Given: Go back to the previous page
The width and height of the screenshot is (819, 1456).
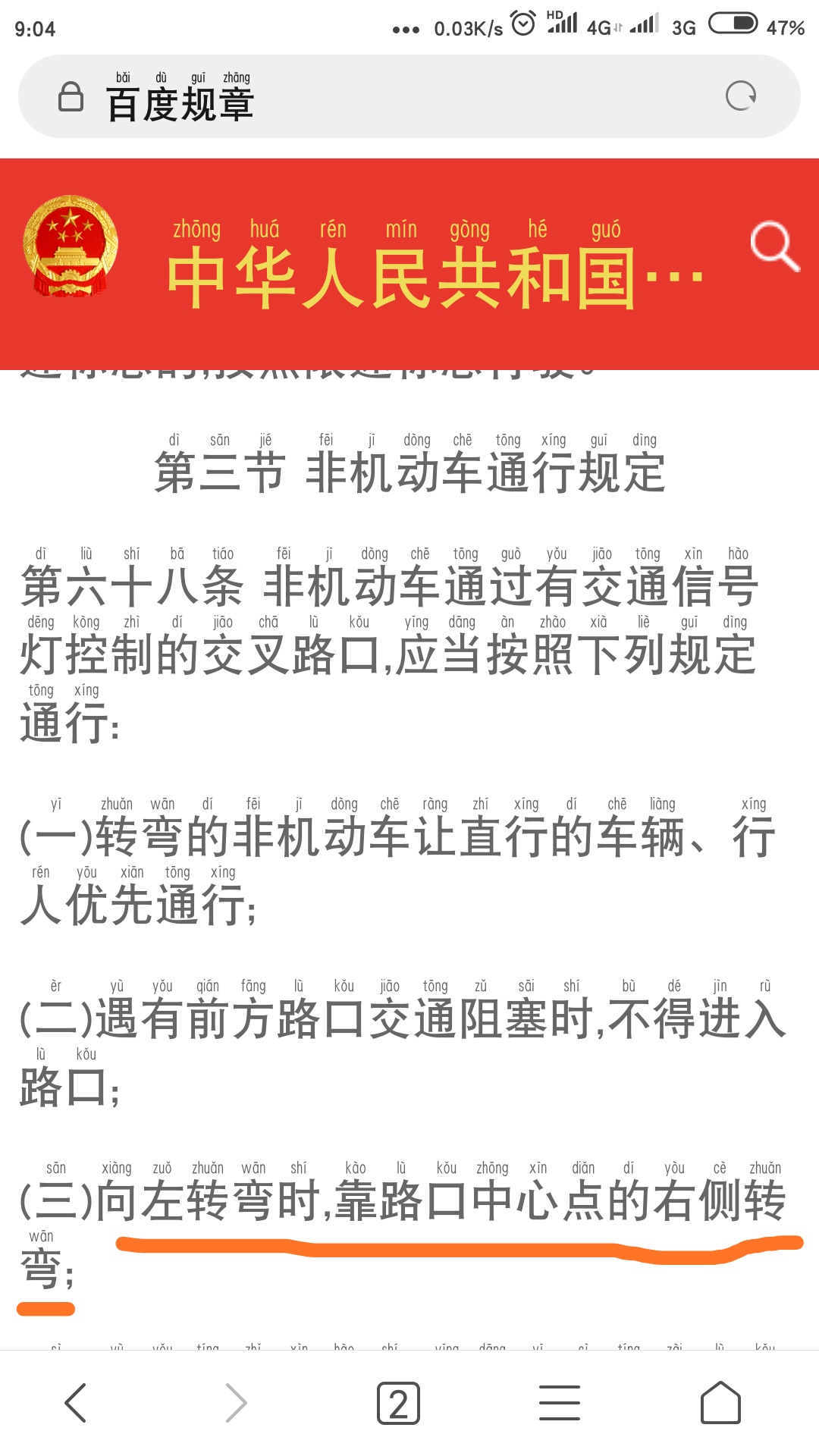Looking at the screenshot, I should tap(76, 1402).
